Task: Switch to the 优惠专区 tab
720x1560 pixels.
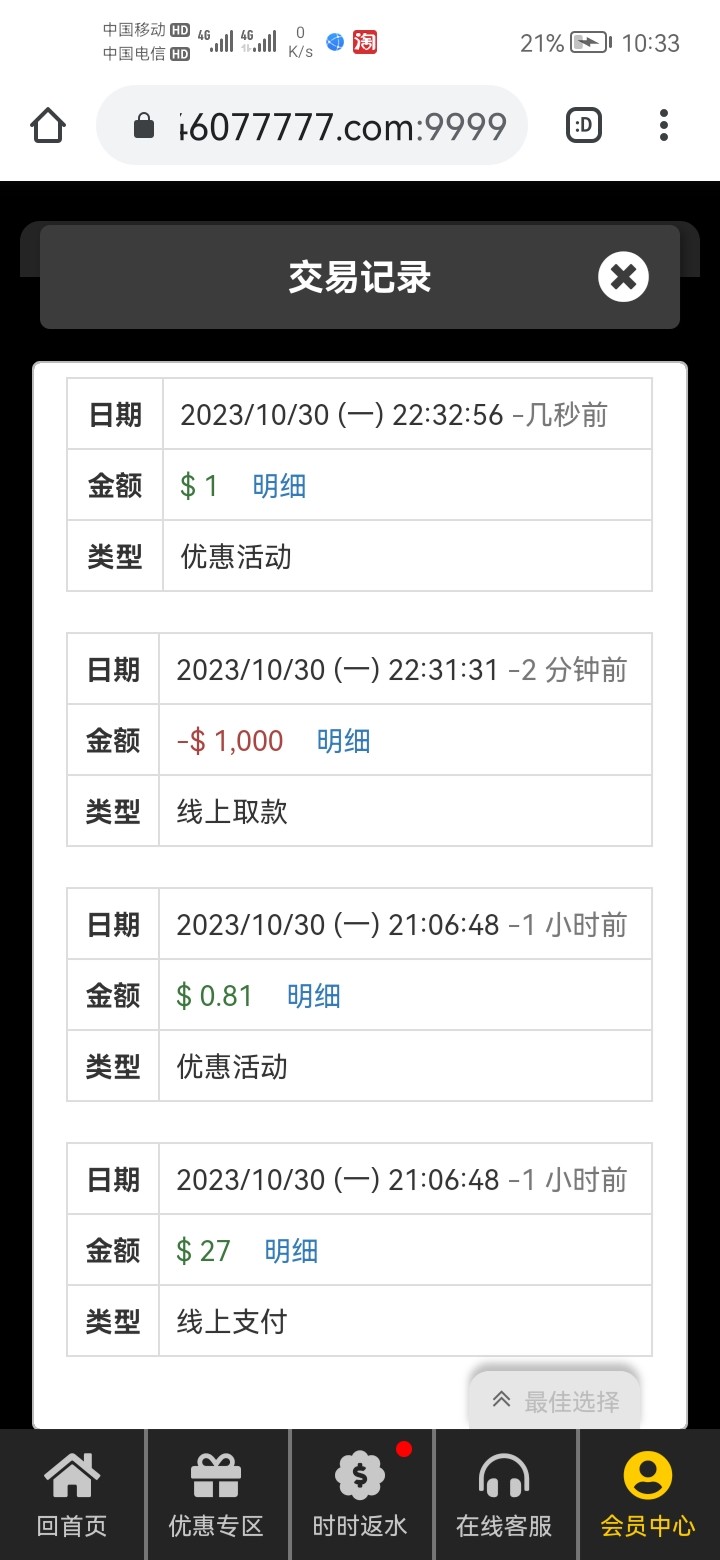Action: [x=216, y=1495]
